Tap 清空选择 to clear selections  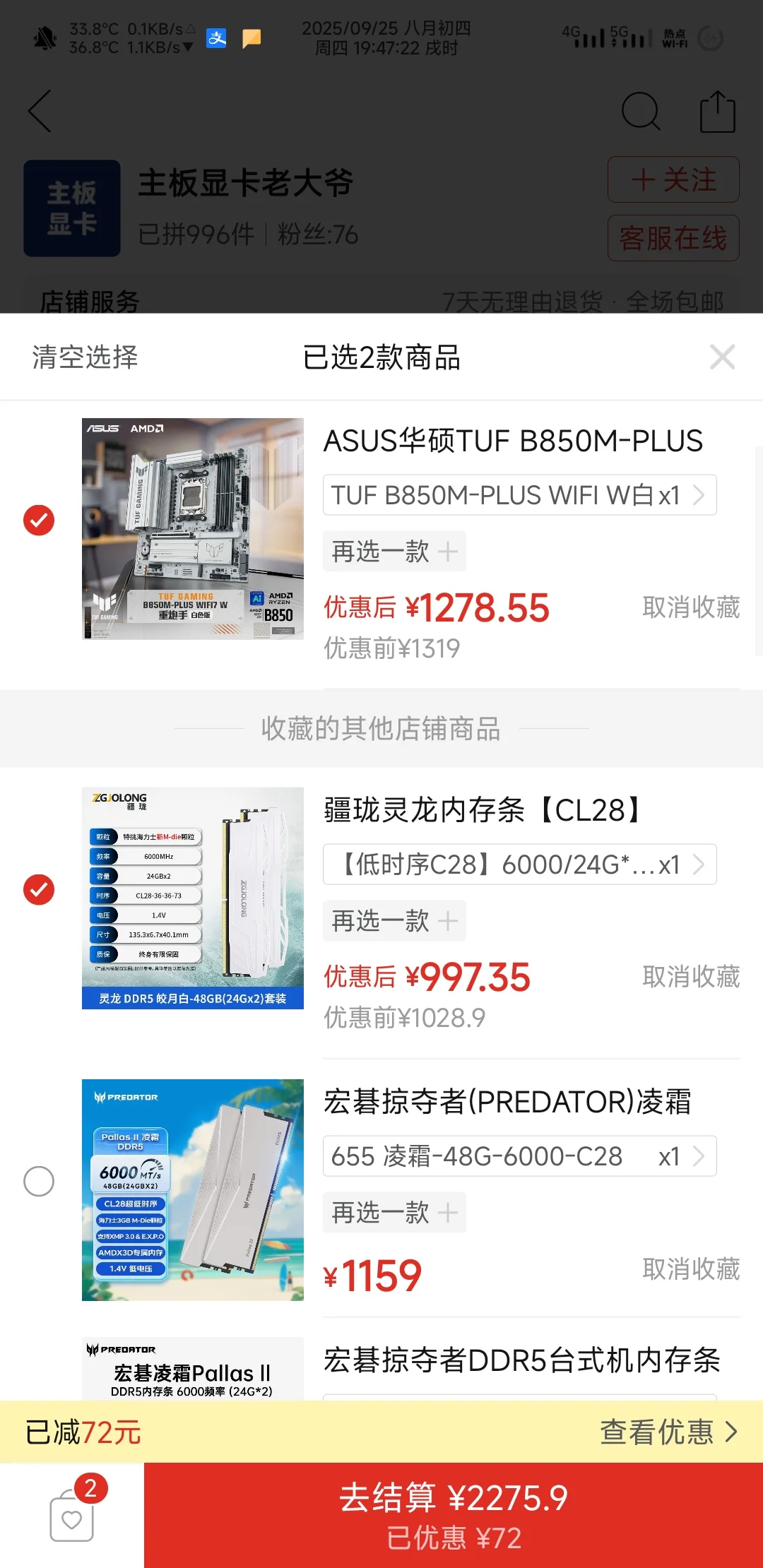(85, 357)
